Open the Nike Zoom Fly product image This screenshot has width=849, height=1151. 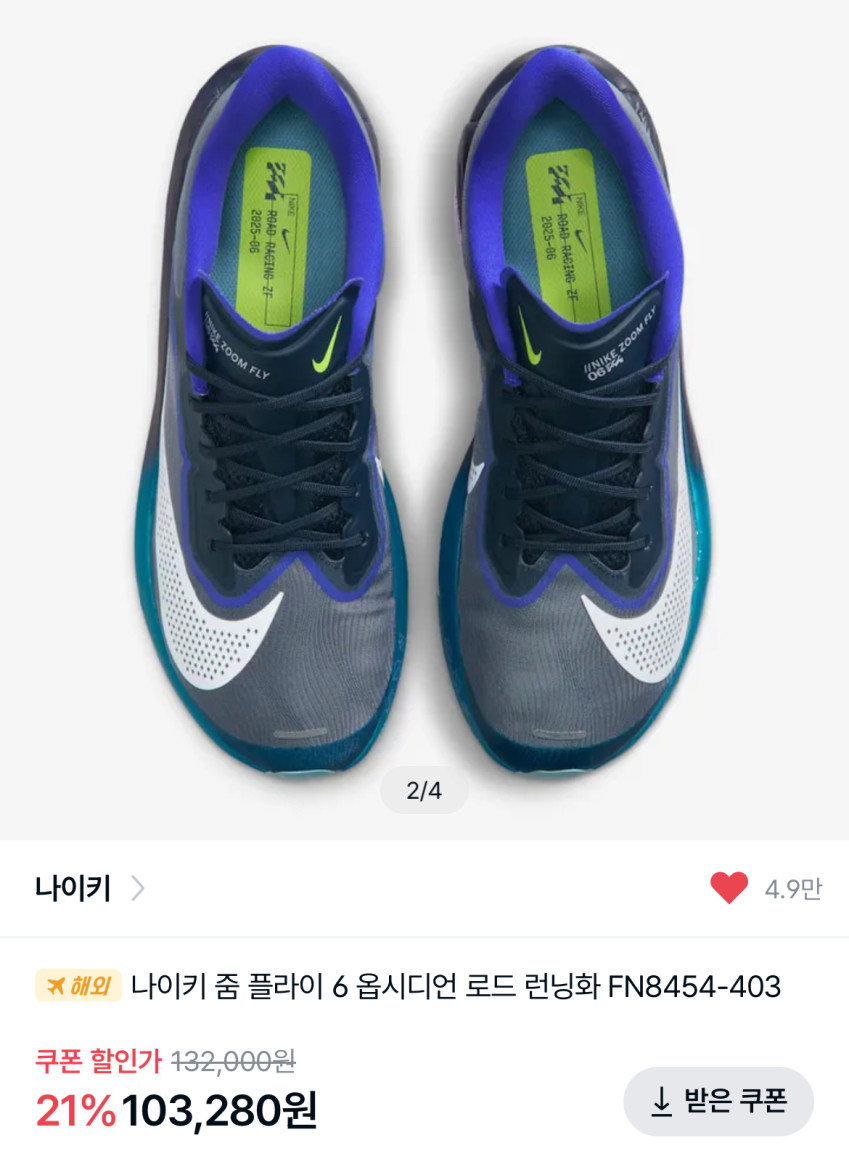(x=424, y=410)
